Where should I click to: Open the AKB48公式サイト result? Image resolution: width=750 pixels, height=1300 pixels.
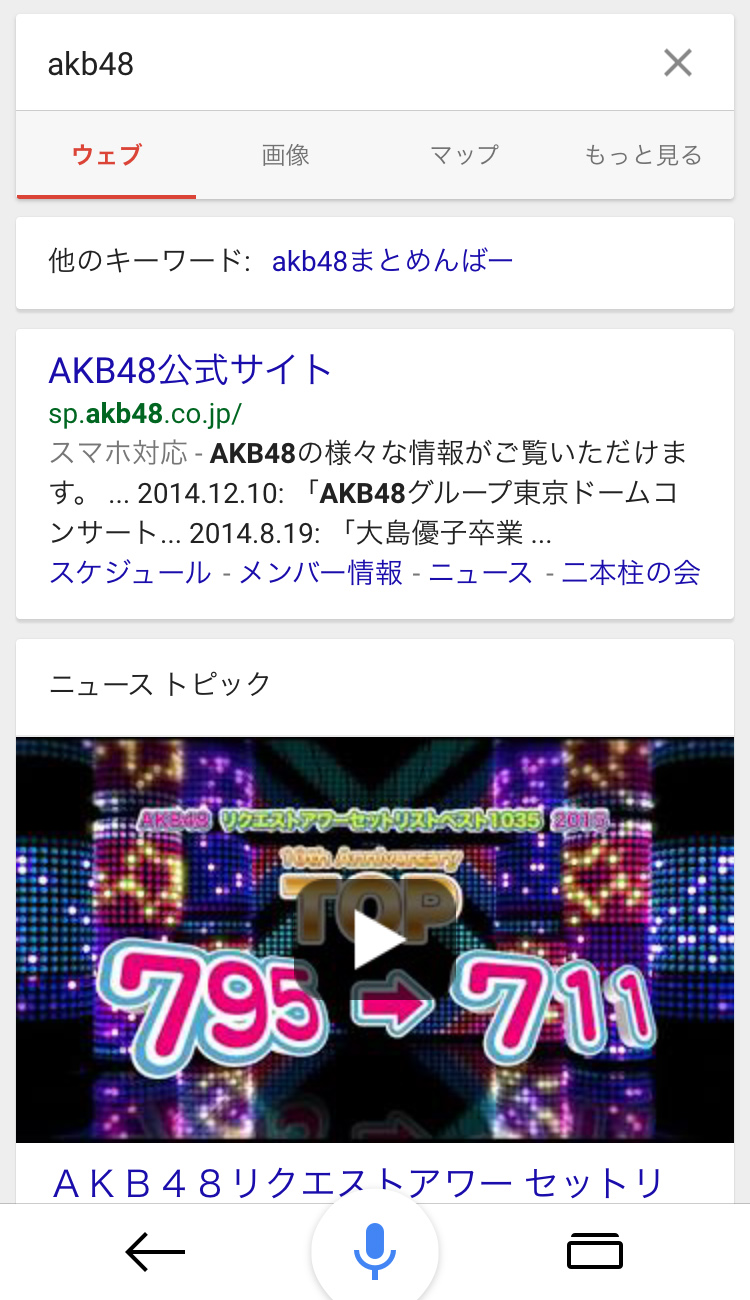[190, 370]
